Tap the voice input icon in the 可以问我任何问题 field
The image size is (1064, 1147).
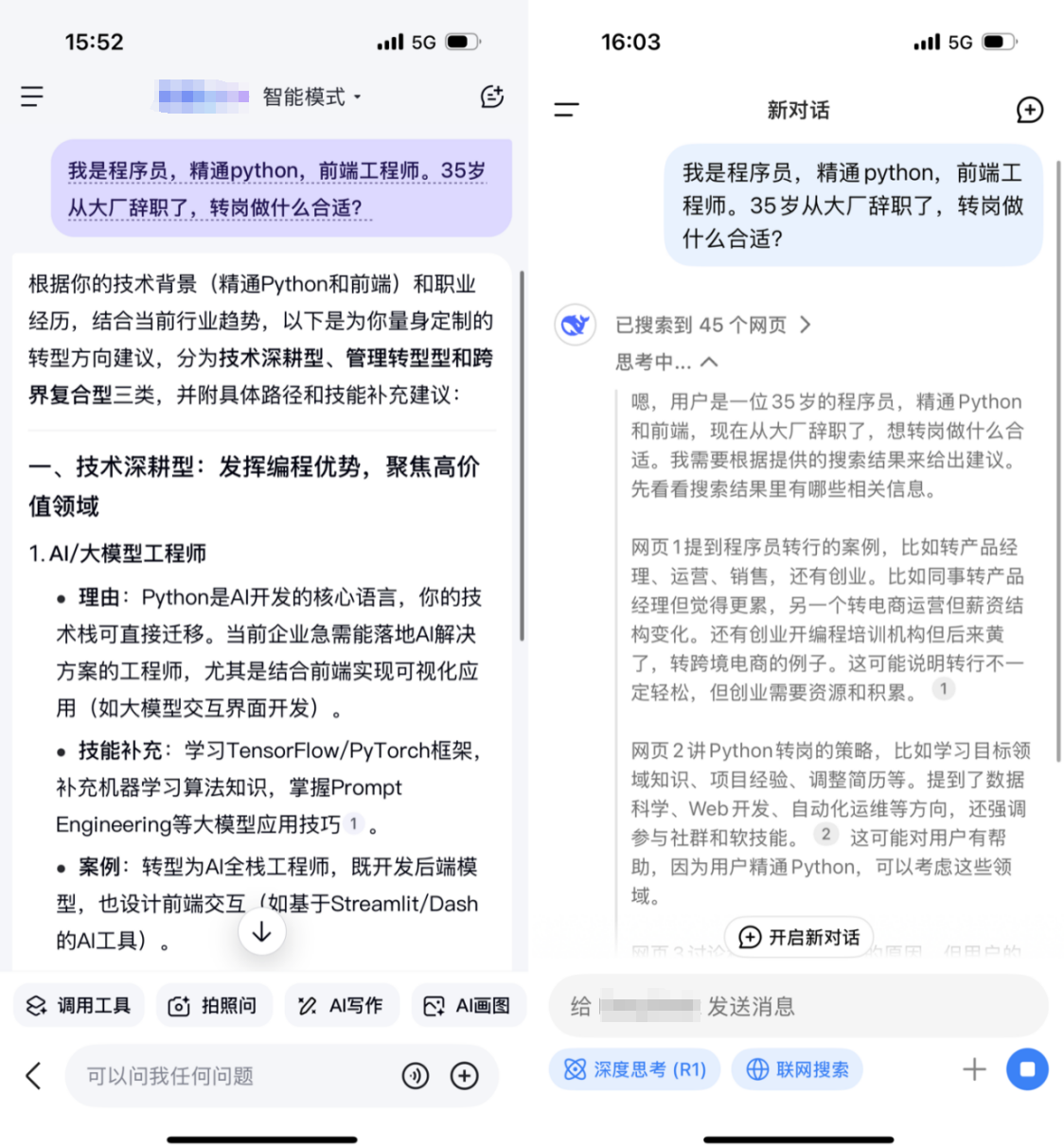click(x=416, y=1076)
